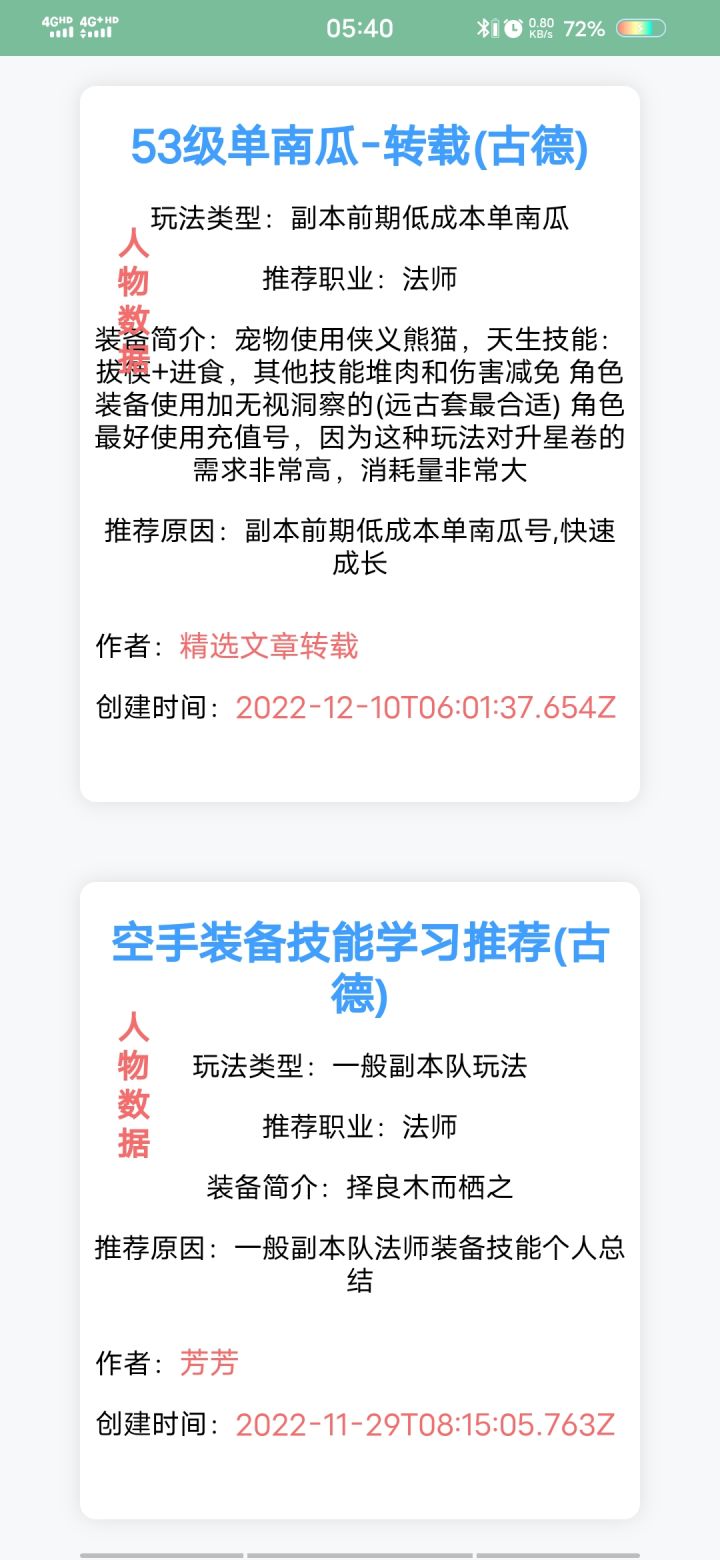Tap the 72% battery percentage indicator

584,29
